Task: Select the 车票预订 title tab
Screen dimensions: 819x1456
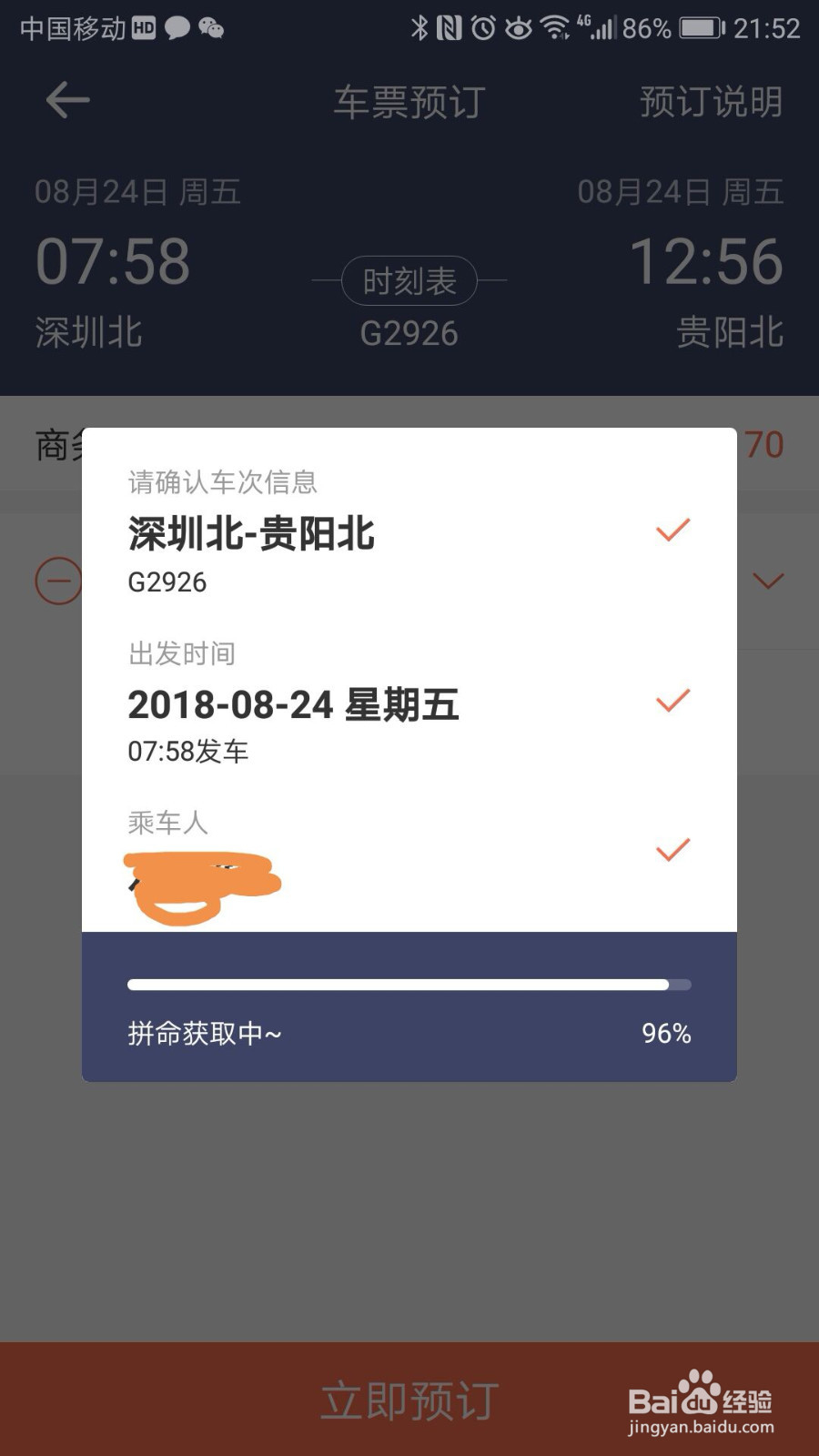Action: [x=409, y=102]
